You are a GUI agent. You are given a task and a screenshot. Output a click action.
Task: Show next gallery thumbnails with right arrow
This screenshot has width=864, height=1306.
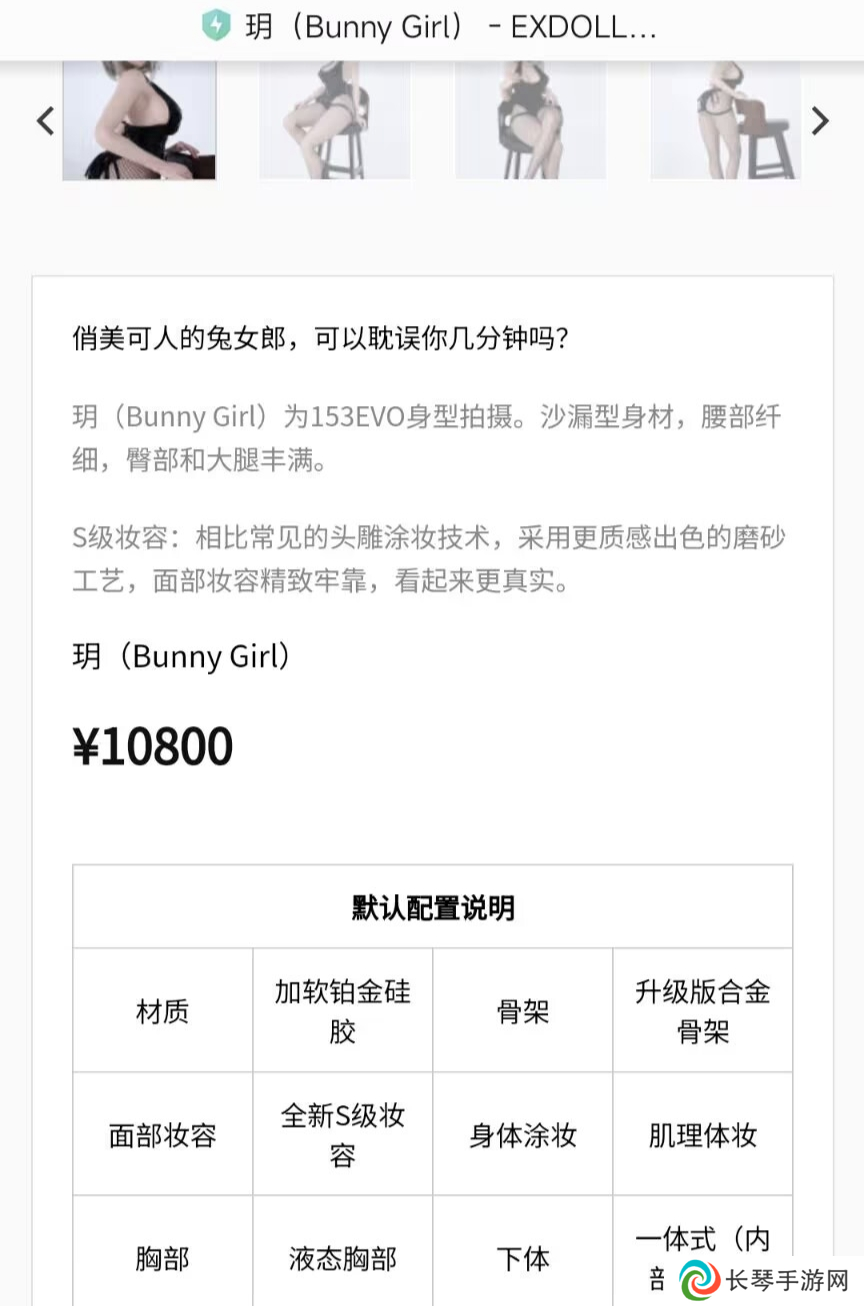820,122
